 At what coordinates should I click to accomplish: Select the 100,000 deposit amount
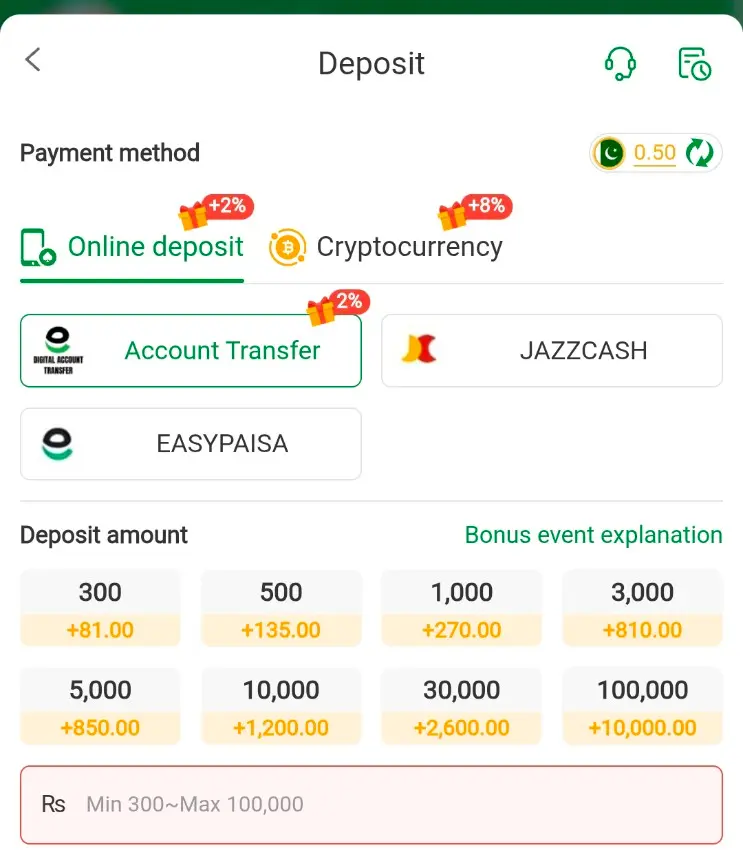point(642,706)
